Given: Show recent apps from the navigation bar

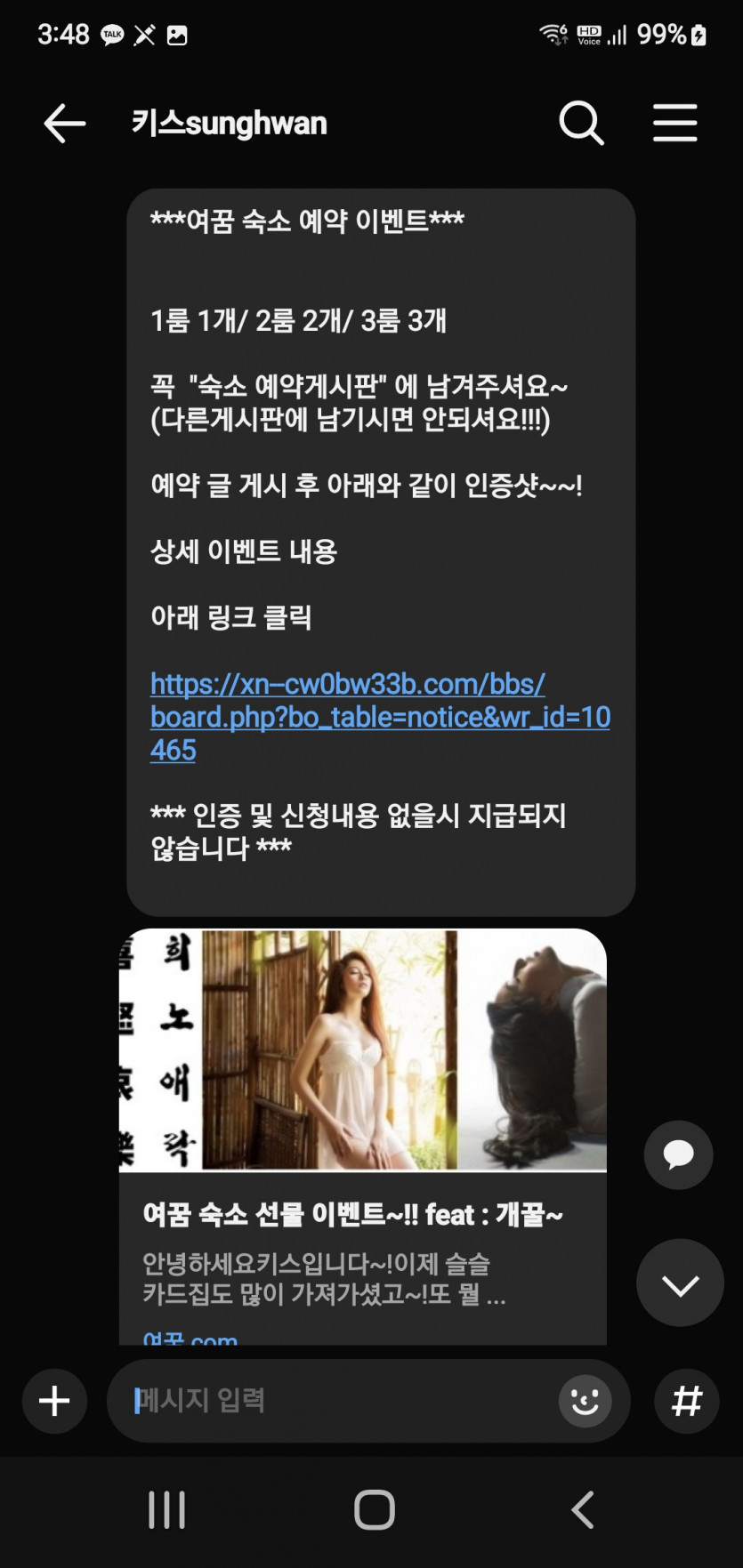Looking at the screenshot, I should 166,1509.
